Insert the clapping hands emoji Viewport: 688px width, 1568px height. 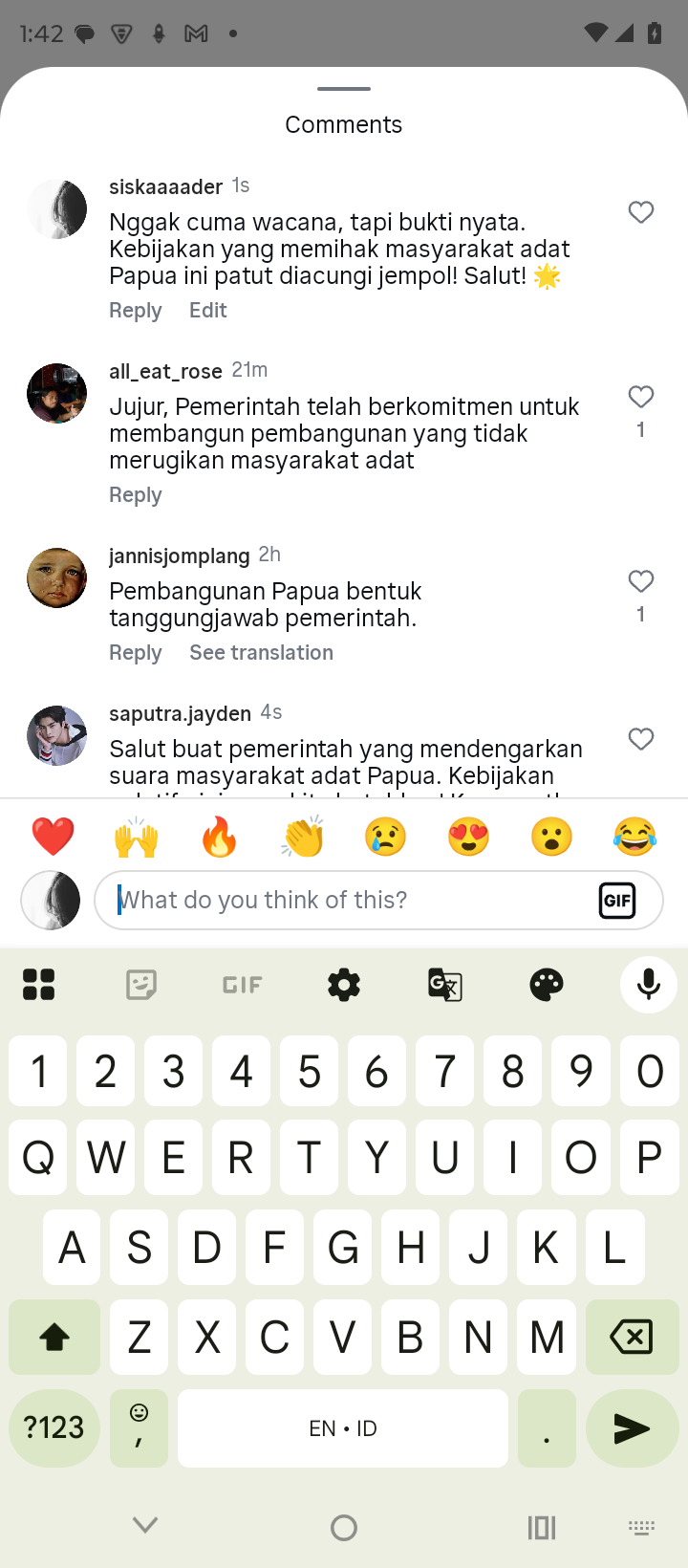pos(302,837)
